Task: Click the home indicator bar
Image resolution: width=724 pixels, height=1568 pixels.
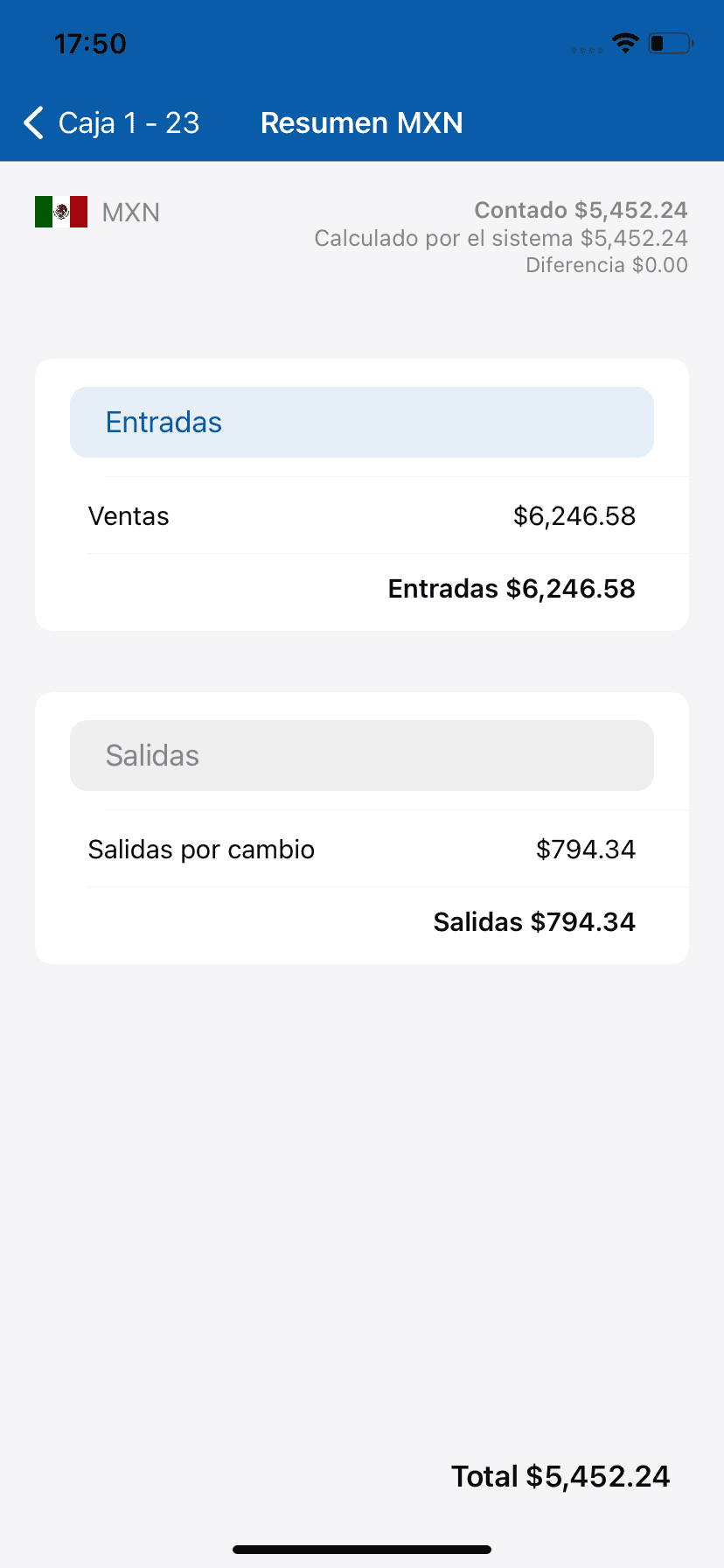Action: click(361, 1548)
